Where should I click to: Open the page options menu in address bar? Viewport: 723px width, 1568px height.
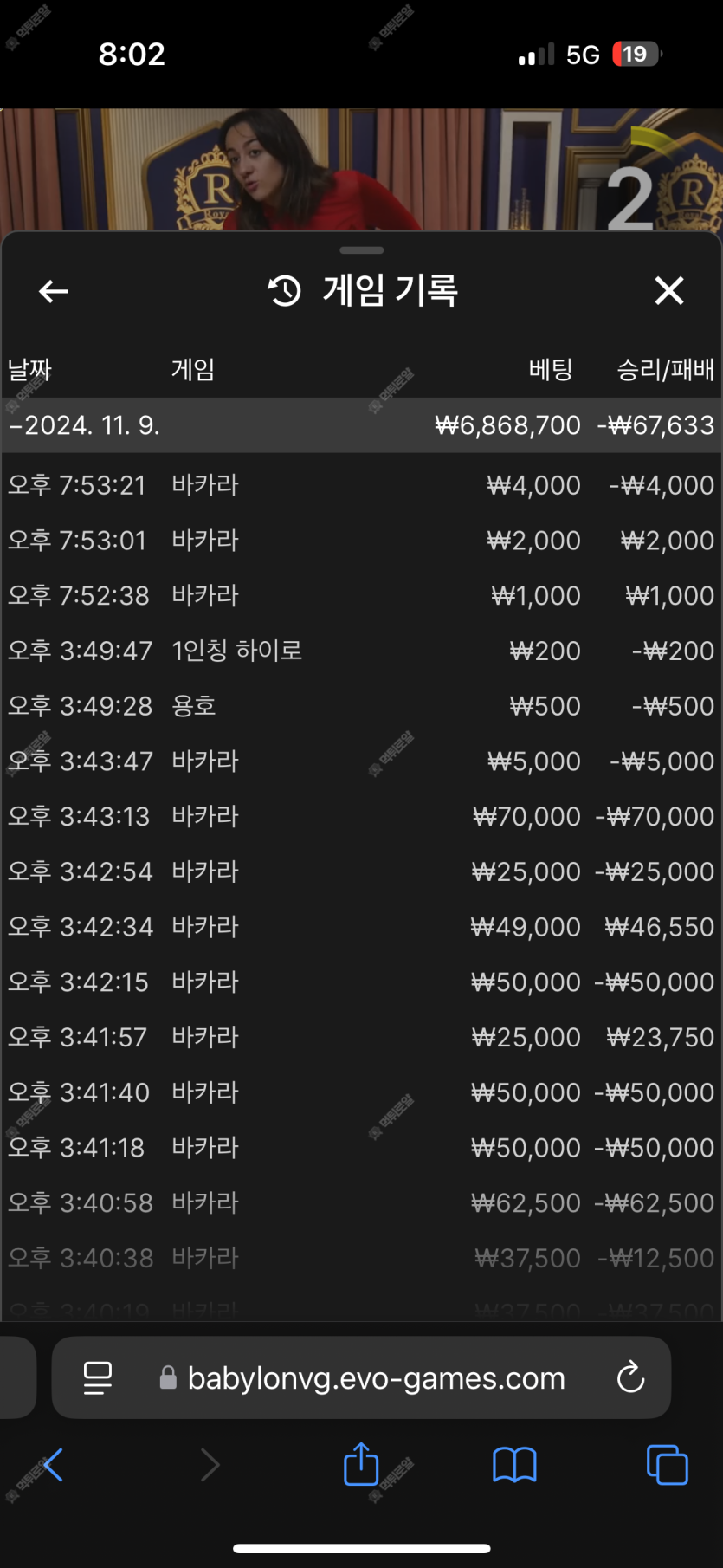tap(98, 1377)
